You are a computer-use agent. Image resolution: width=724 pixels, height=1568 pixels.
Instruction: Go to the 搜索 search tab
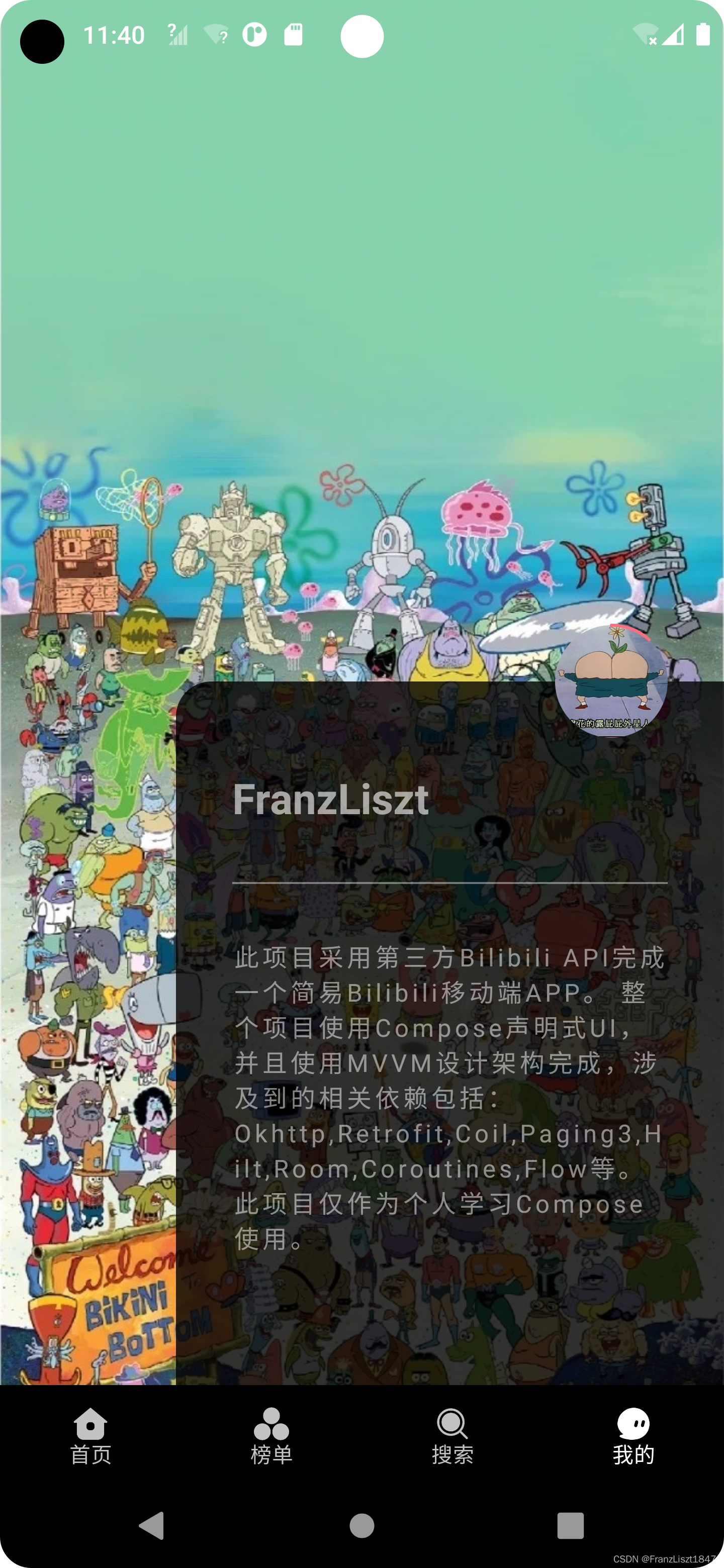452,1436
